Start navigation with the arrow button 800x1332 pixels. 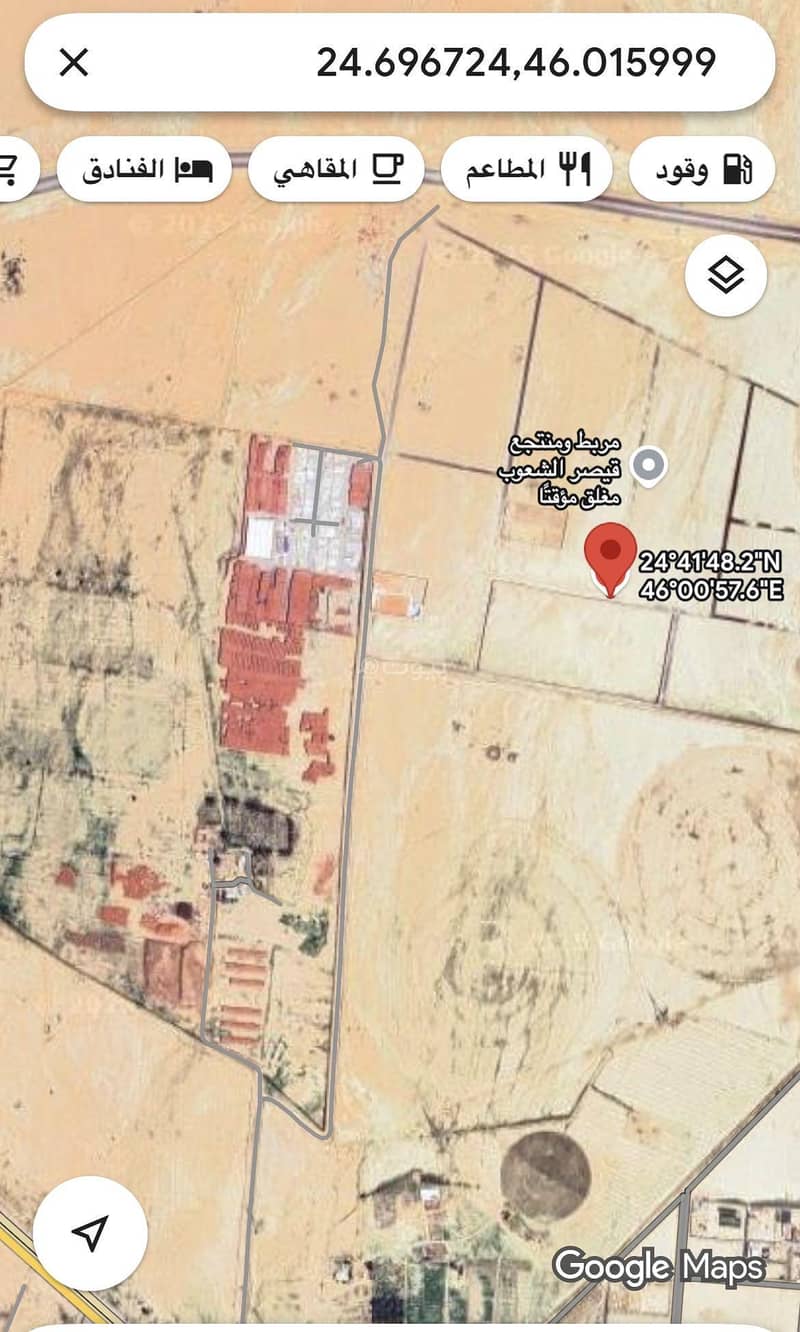click(90, 1233)
